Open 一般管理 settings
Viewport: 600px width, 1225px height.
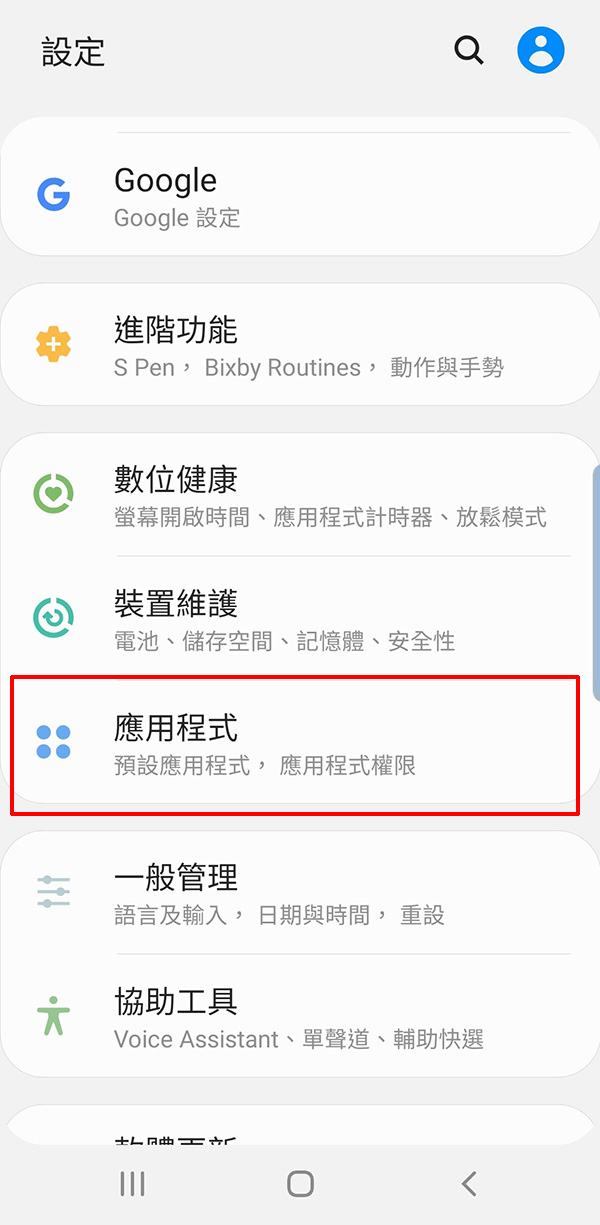point(300,892)
